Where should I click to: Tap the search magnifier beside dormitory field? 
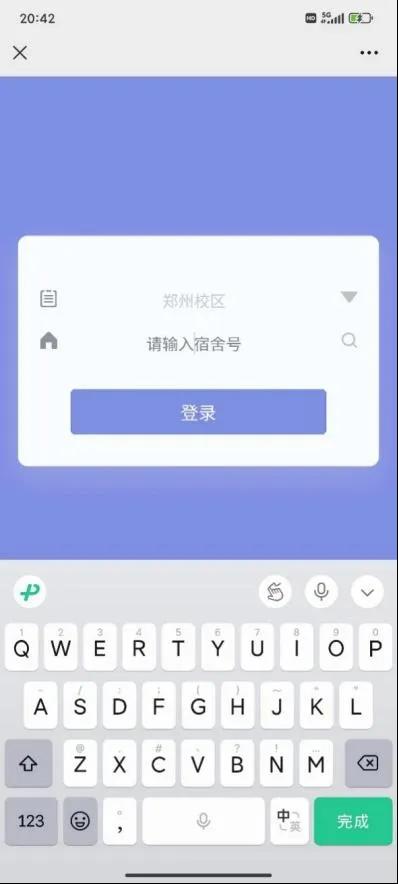tap(349, 340)
